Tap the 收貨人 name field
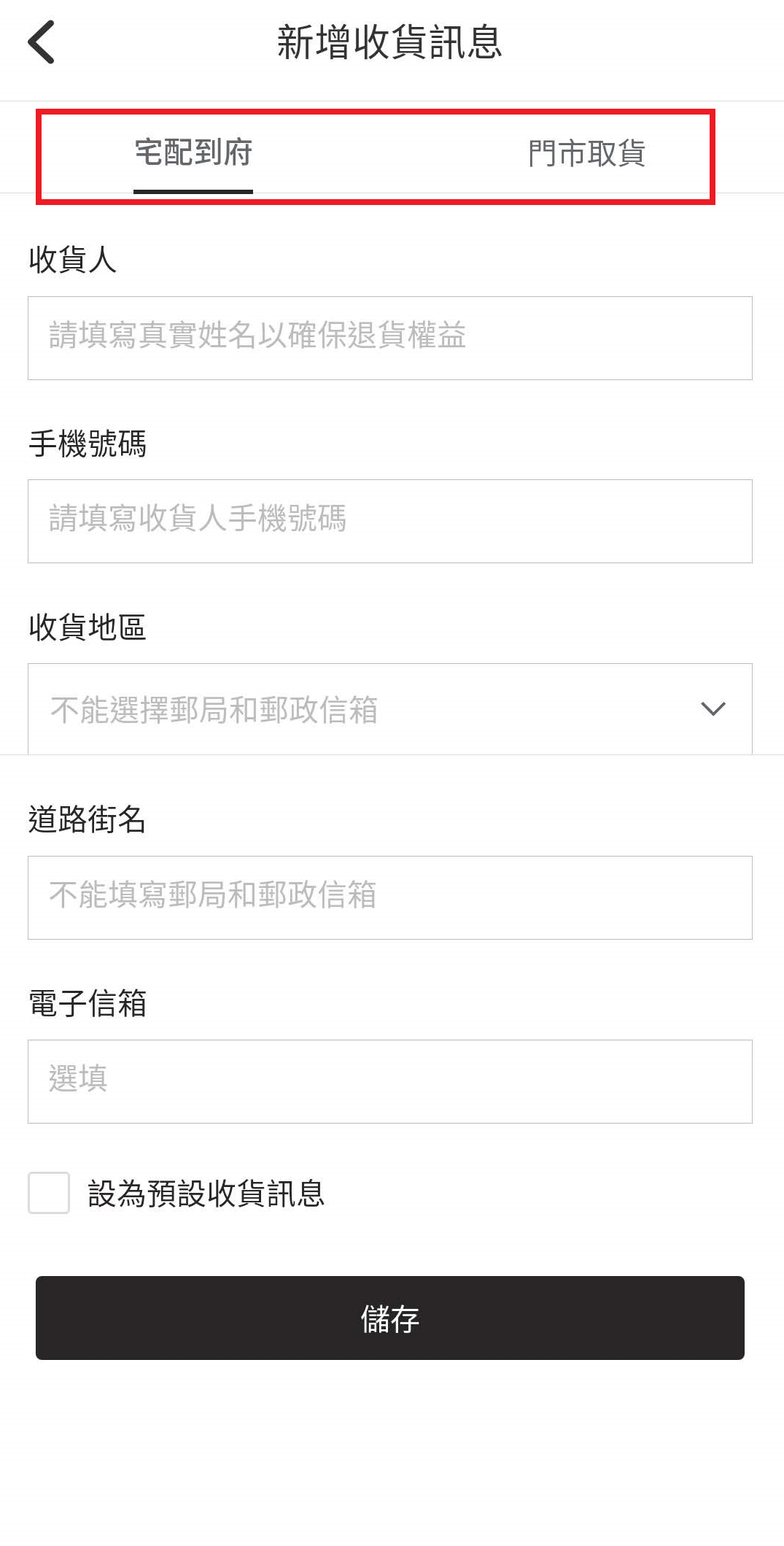 pyautogui.click(x=389, y=338)
